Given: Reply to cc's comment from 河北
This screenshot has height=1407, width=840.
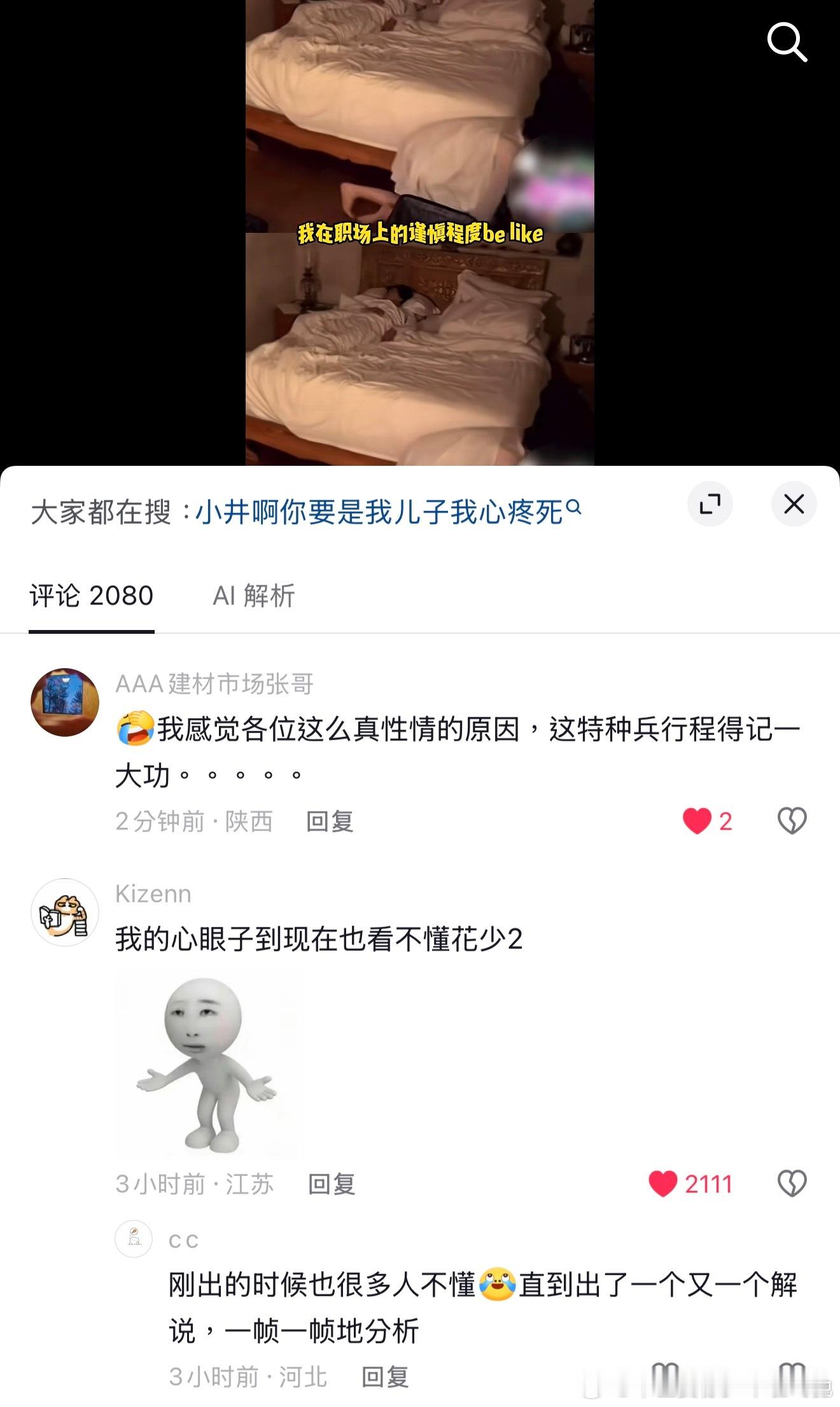Looking at the screenshot, I should 385,1377.
